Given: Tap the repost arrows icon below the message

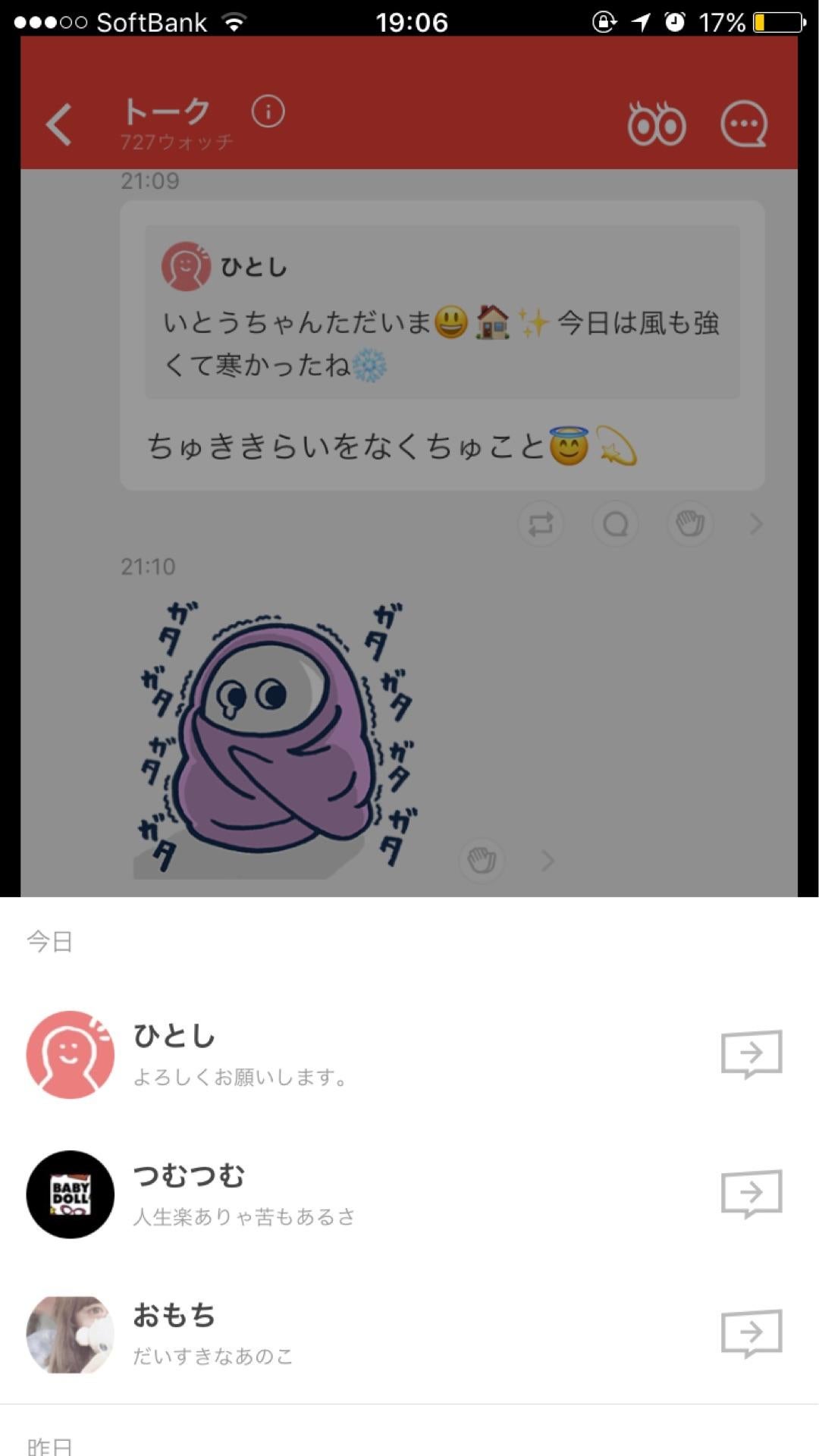Looking at the screenshot, I should 539,524.
